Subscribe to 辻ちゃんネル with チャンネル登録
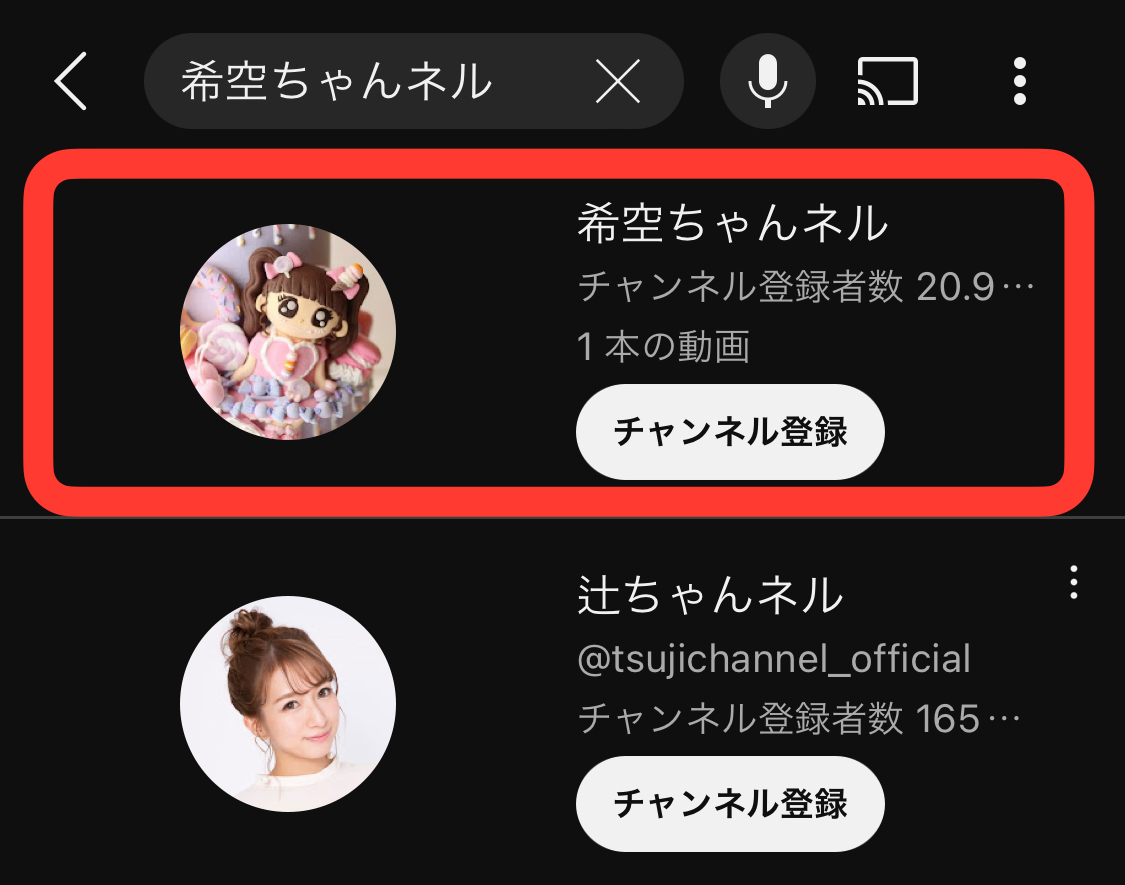The height and width of the screenshot is (885, 1125). click(x=730, y=803)
